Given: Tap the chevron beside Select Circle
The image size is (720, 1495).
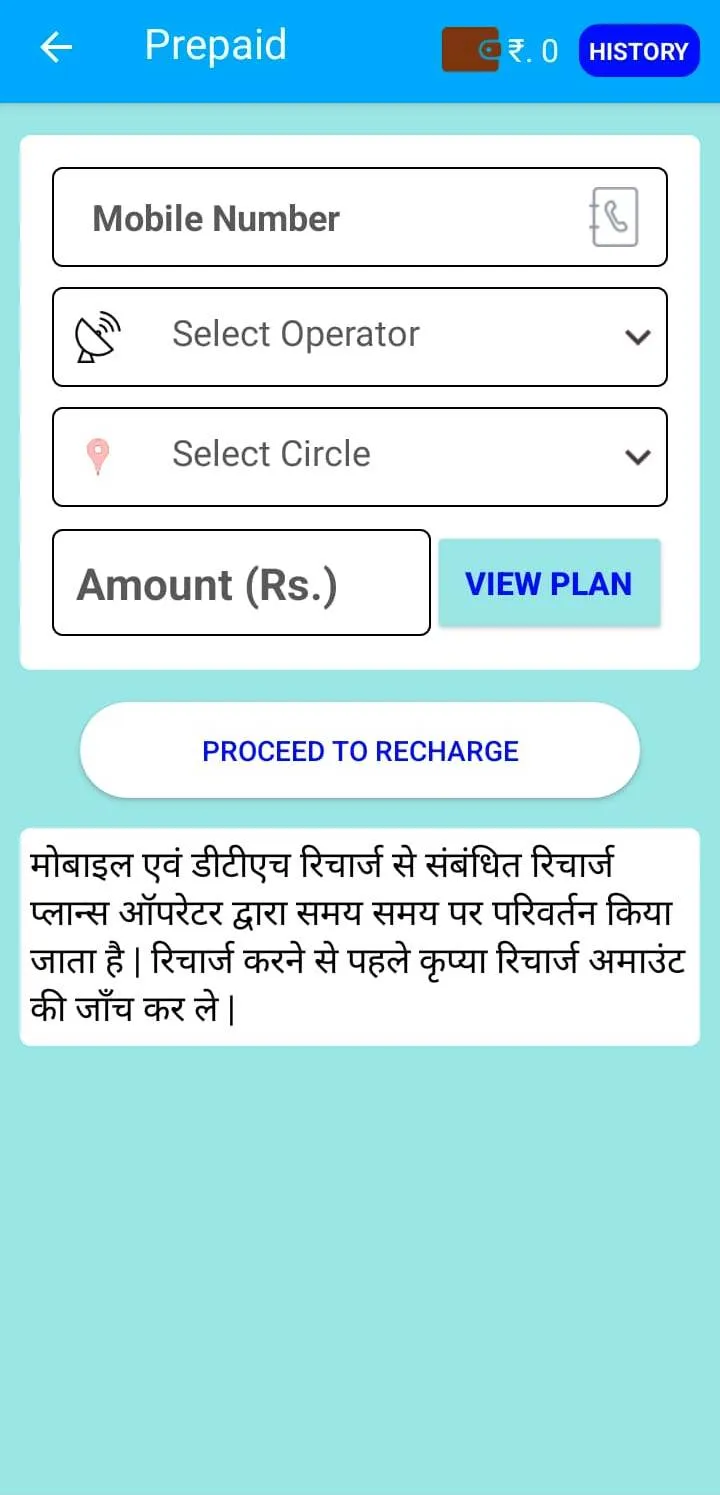Looking at the screenshot, I should tap(638, 456).
